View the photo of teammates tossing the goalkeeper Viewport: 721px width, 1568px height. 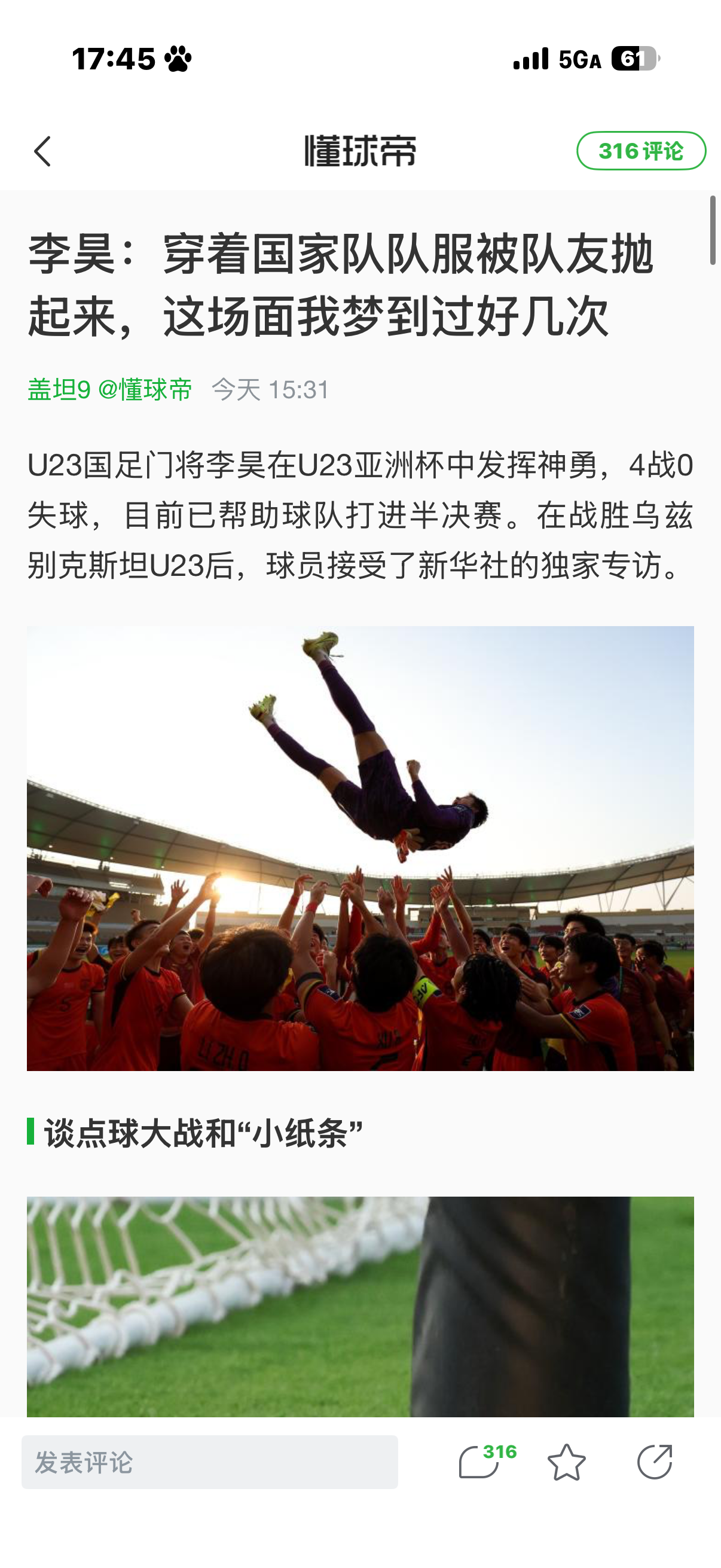pos(360,848)
